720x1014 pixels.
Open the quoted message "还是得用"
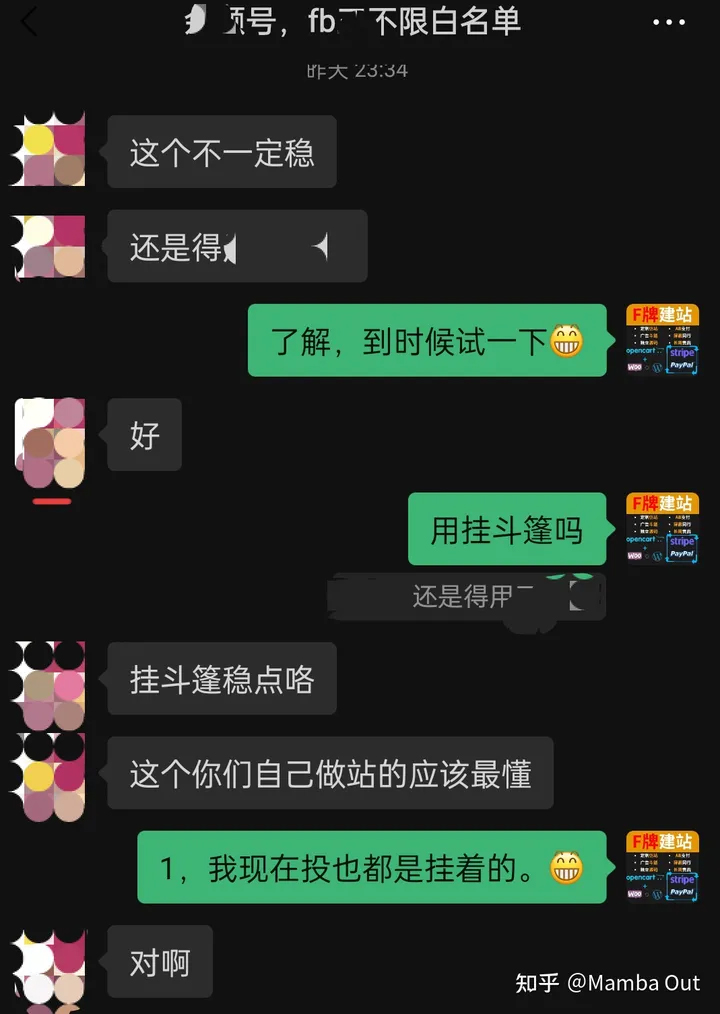tap(465, 597)
